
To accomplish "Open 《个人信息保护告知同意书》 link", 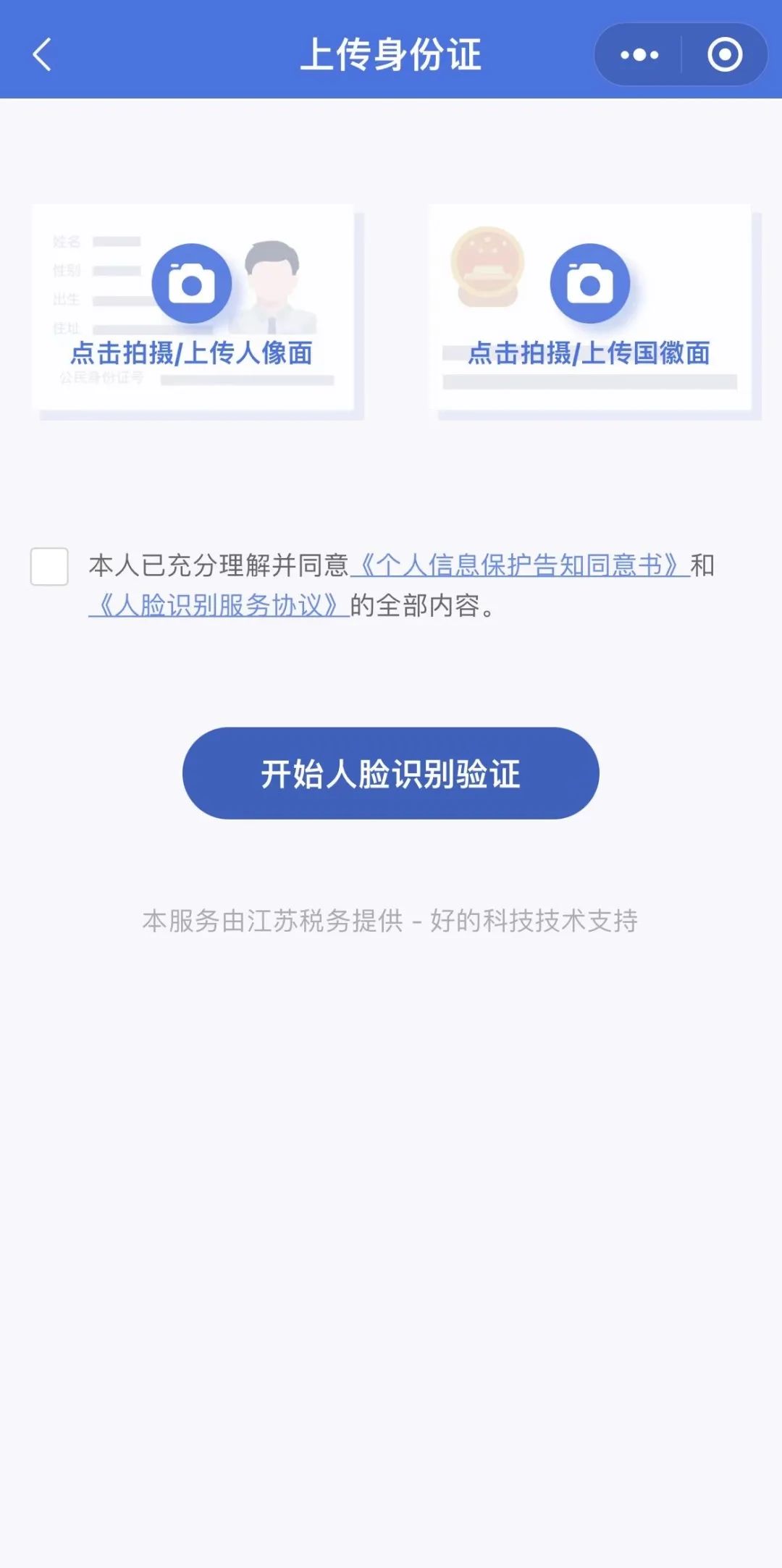I will (x=519, y=565).
